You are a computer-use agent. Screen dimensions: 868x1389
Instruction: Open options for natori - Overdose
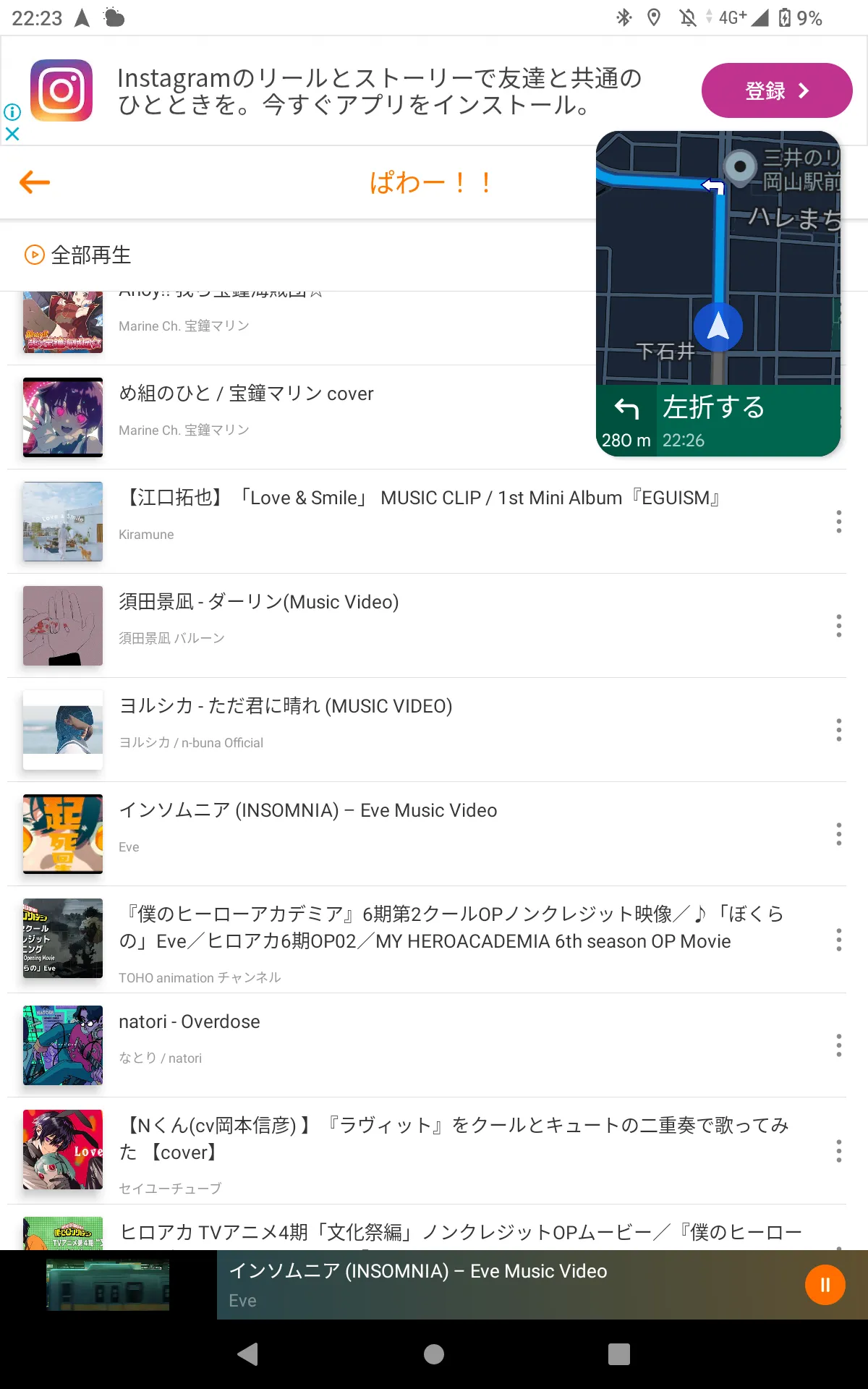tap(838, 1045)
